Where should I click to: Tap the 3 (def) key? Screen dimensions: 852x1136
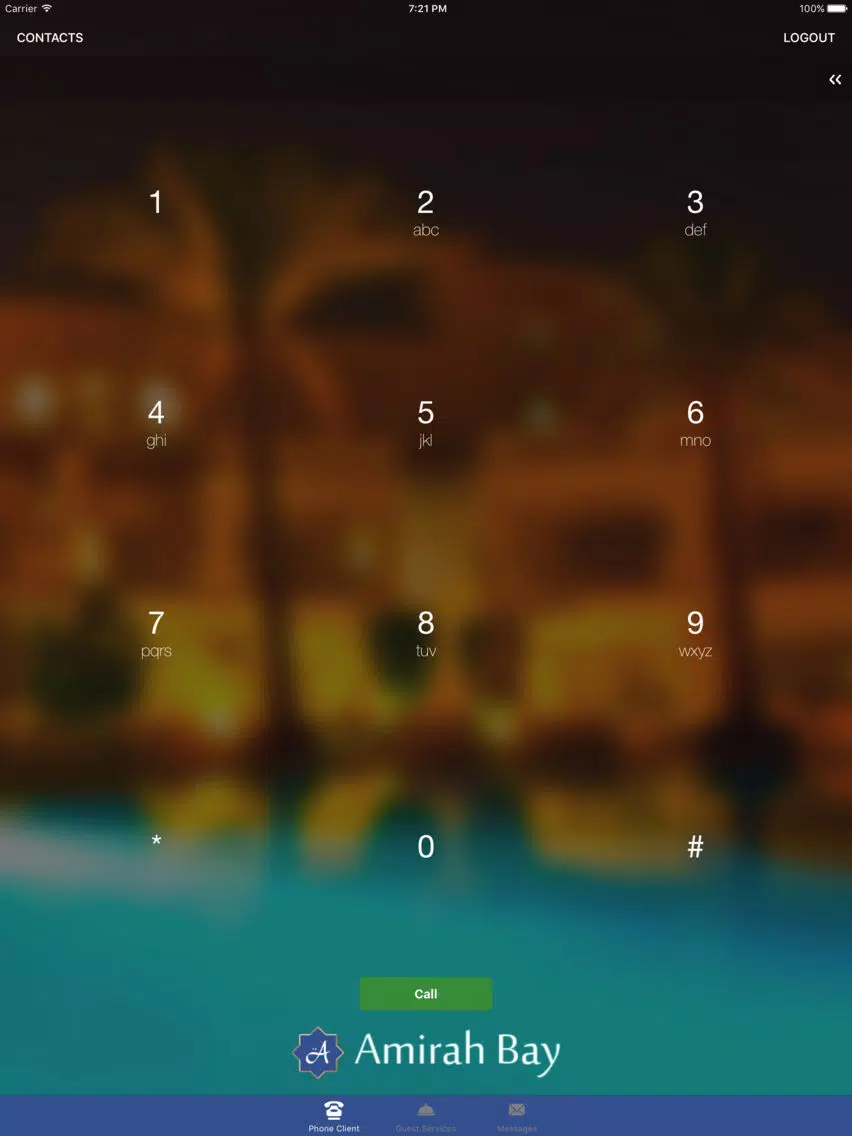(695, 212)
